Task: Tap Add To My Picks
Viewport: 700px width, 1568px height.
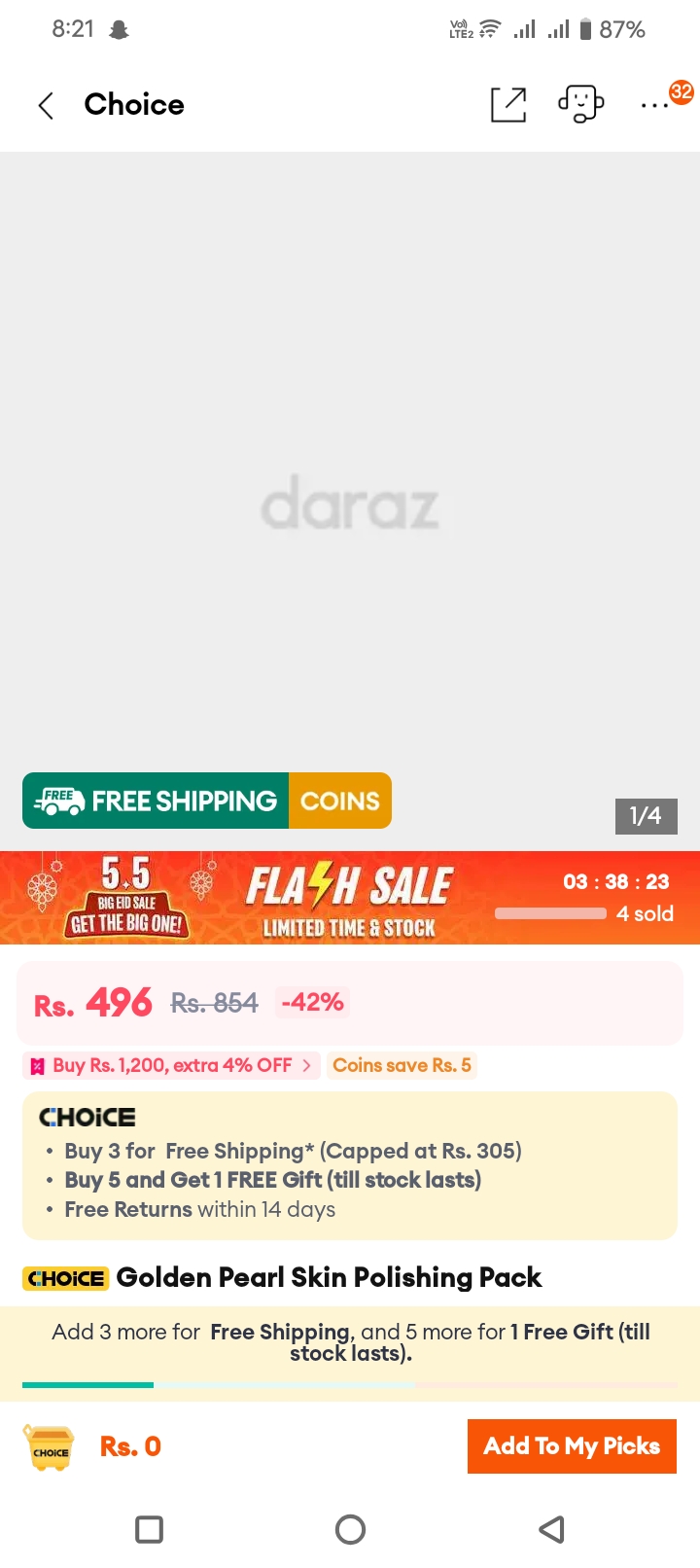Action: [x=572, y=1446]
